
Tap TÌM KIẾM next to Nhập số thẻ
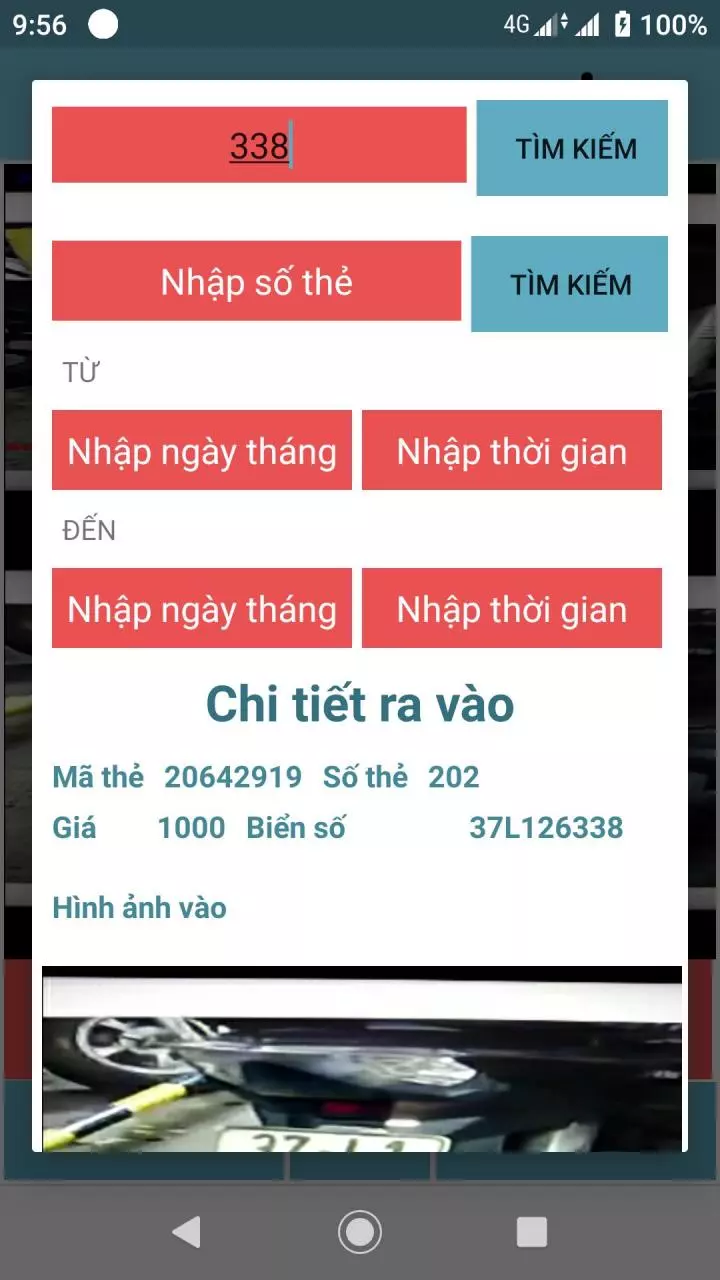pyautogui.click(x=569, y=284)
